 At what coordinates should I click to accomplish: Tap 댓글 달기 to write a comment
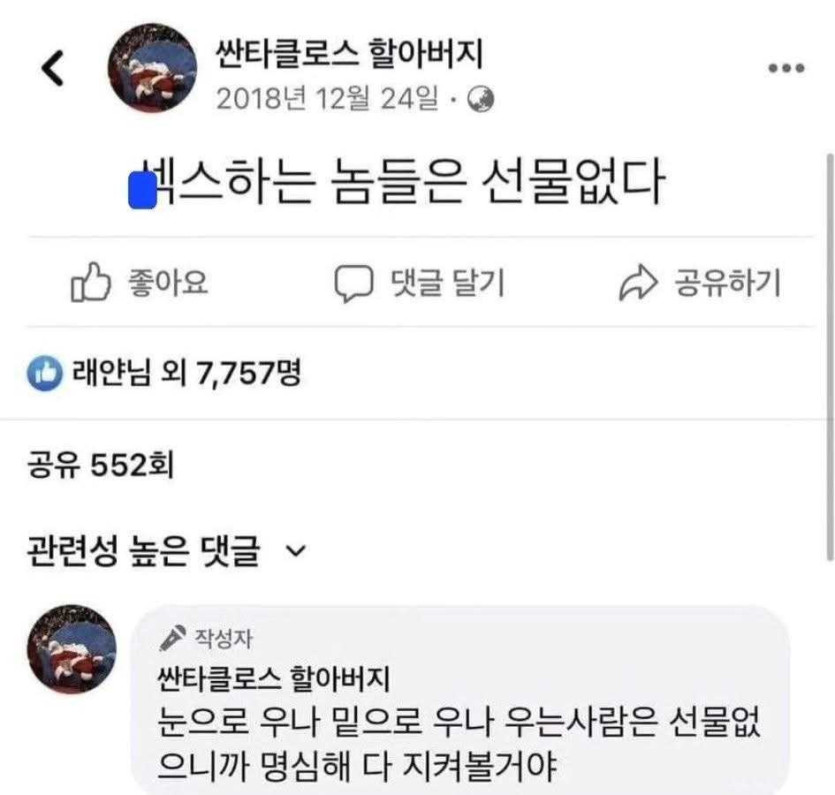coord(419,284)
